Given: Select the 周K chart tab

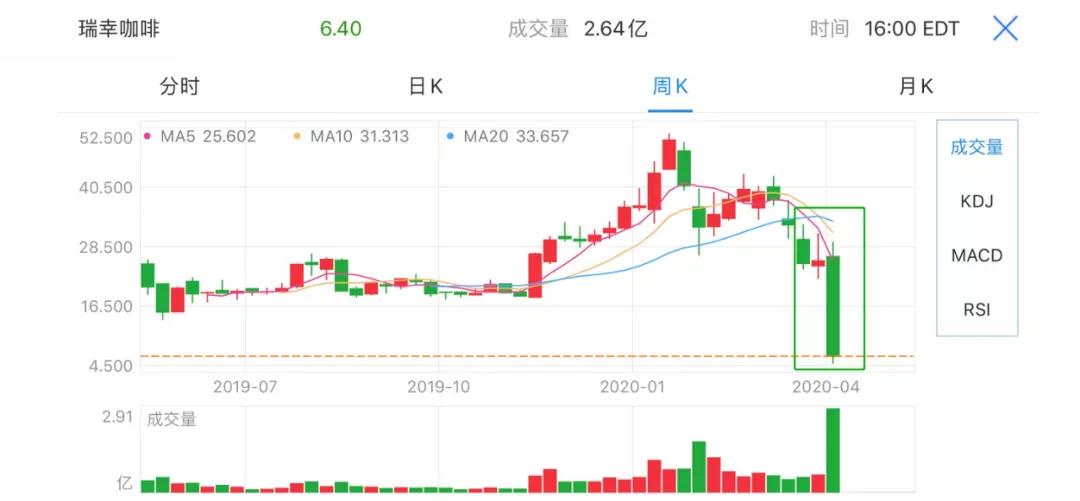Looking at the screenshot, I should 670,86.
